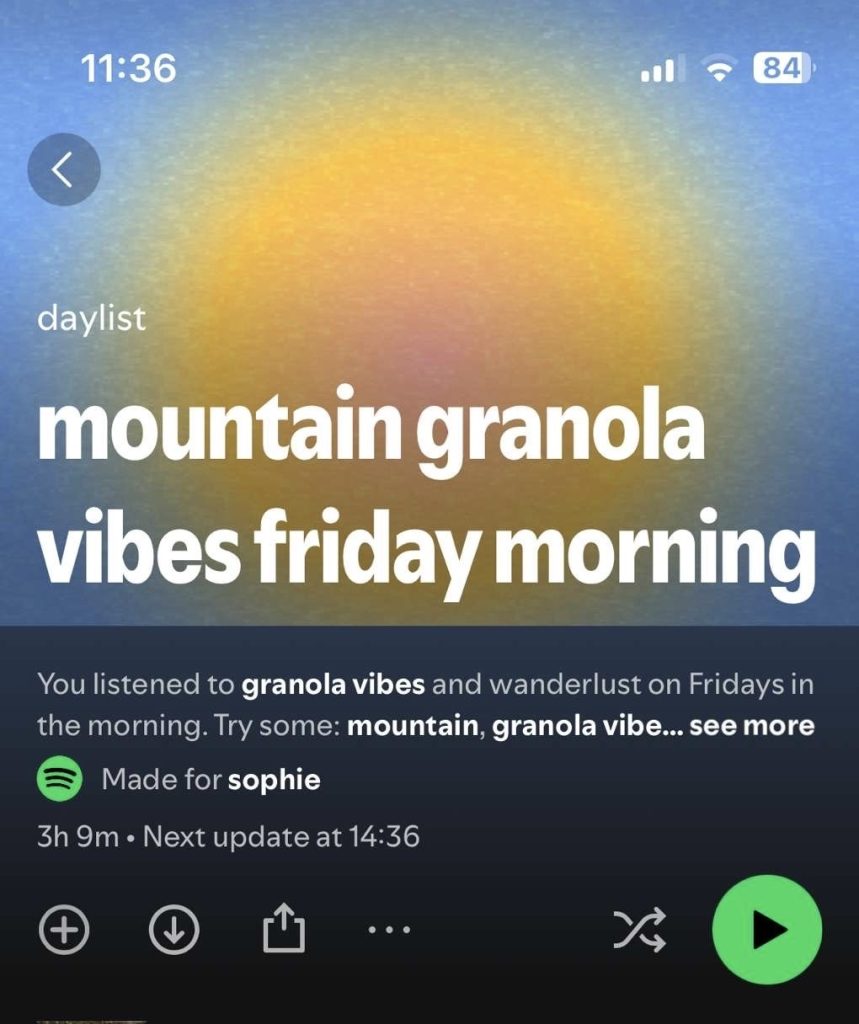
Task: Go back using the arrow button
Action: coord(64,170)
